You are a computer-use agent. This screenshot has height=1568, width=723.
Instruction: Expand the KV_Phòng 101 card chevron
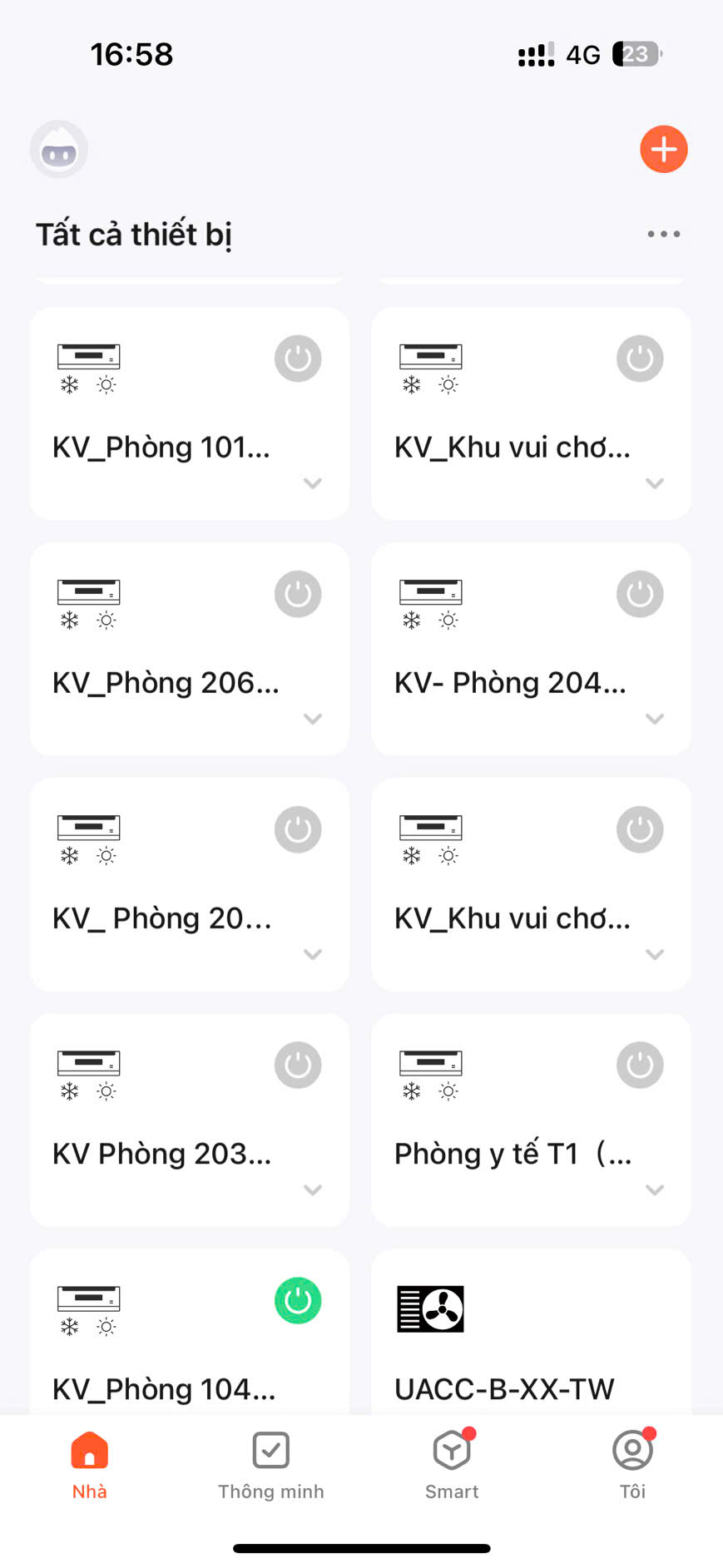click(x=313, y=483)
